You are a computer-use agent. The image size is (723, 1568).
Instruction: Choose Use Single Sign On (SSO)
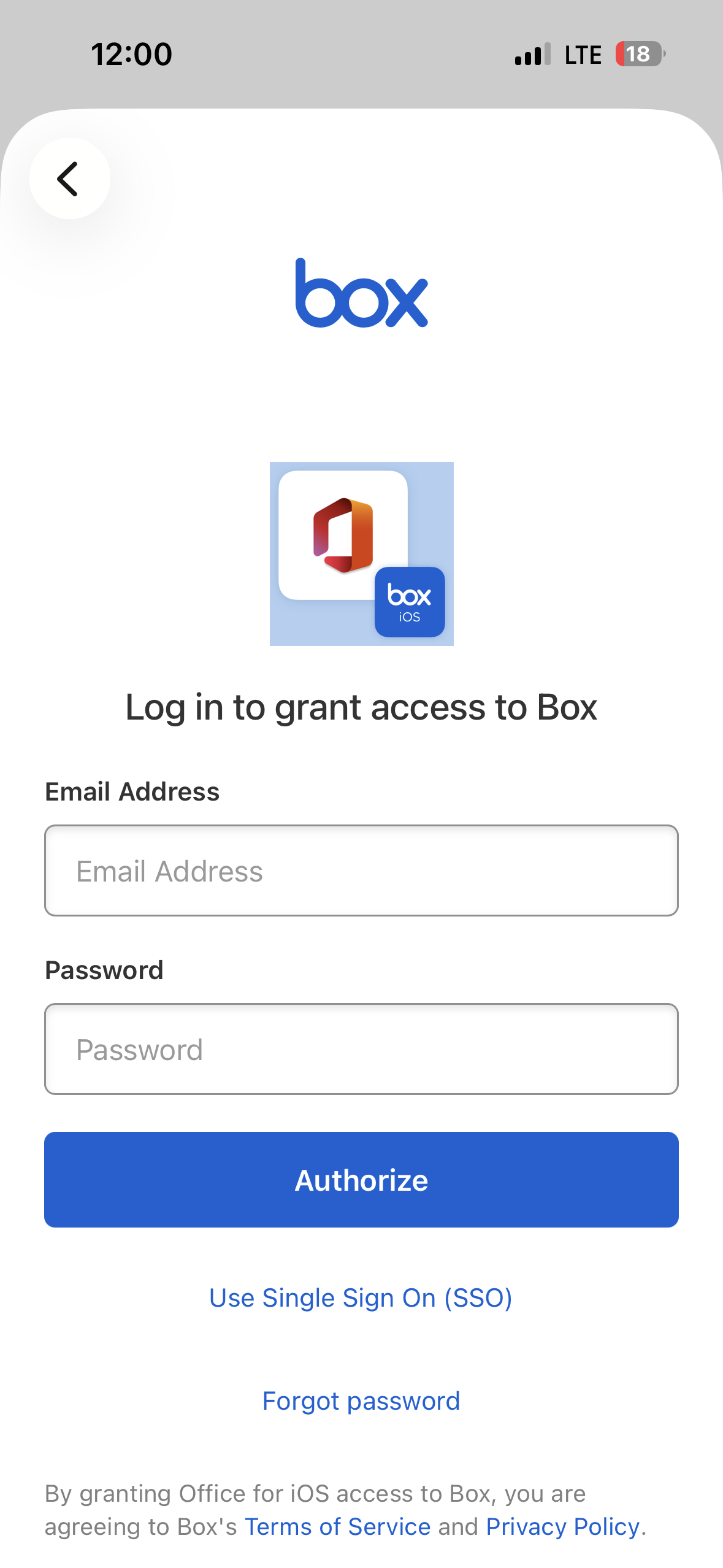pyautogui.click(x=361, y=1297)
